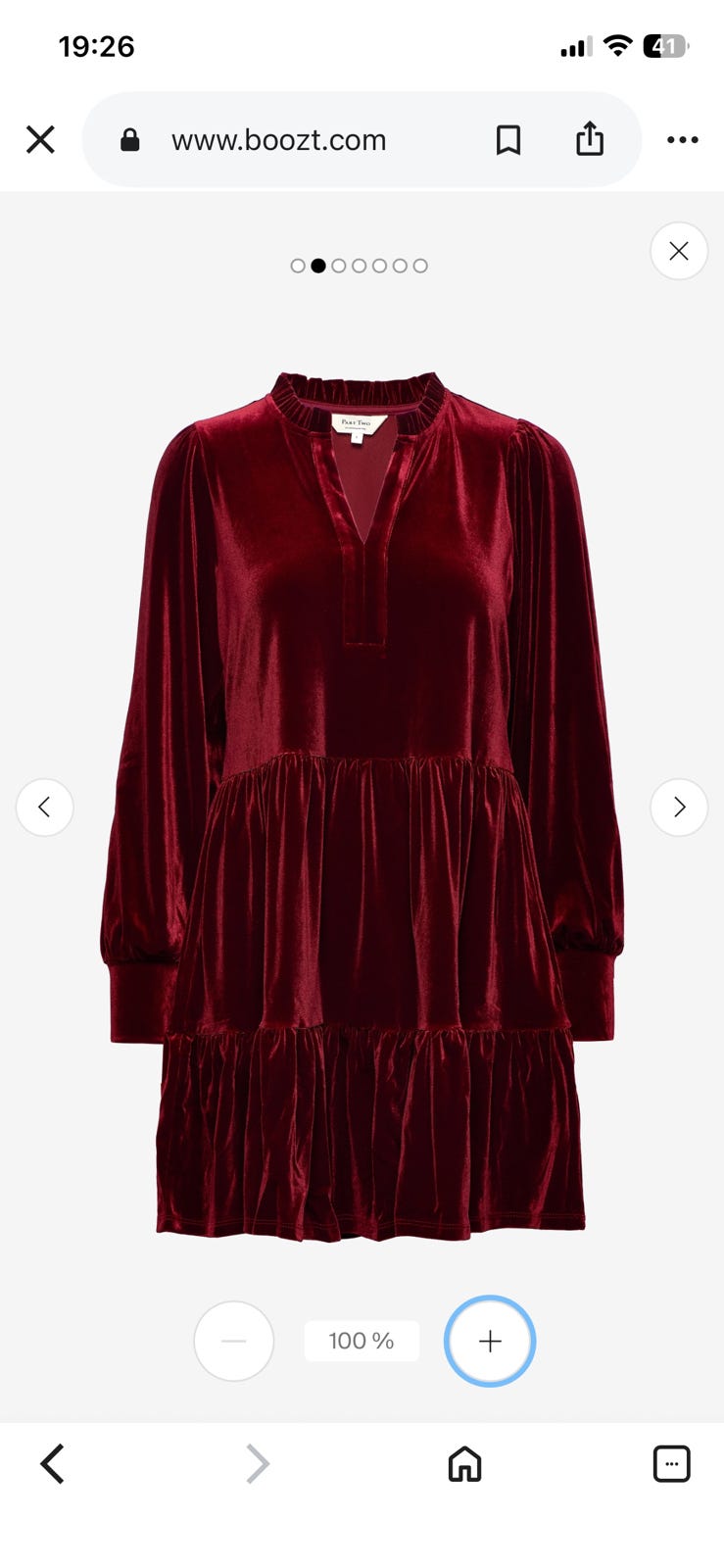Show the next product image
The height and width of the screenshot is (1568, 724).
click(x=679, y=808)
